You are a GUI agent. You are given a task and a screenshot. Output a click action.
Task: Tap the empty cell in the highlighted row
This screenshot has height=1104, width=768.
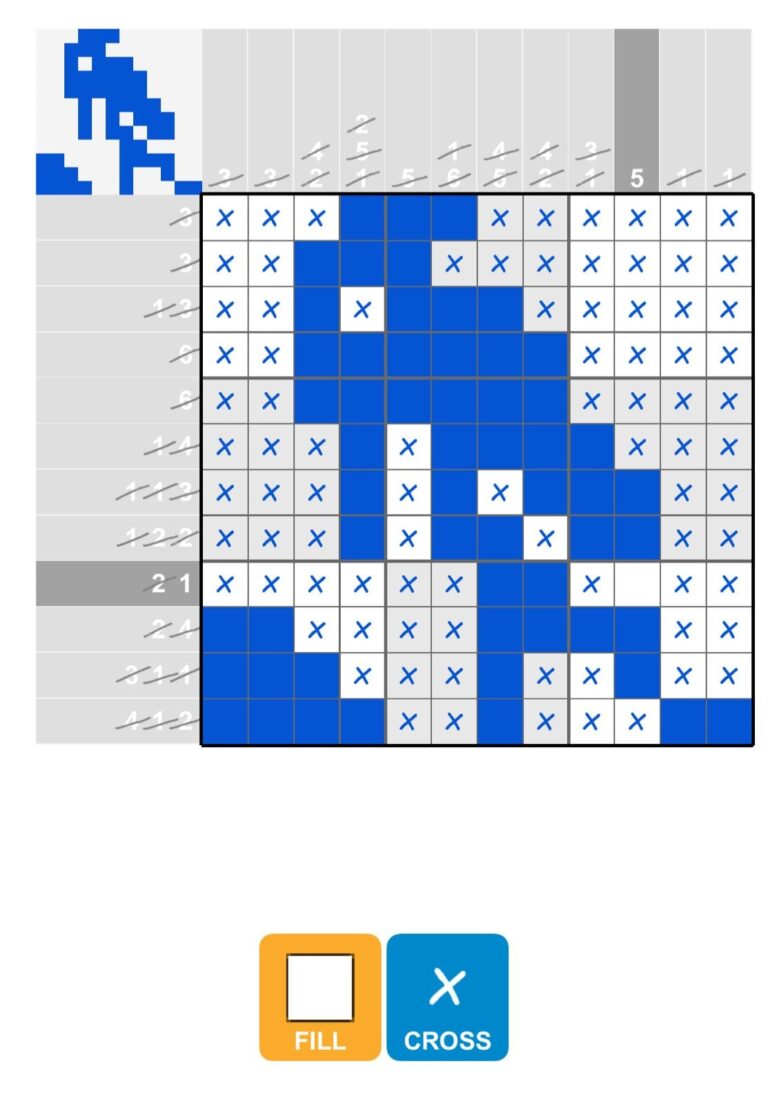coord(637,584)
